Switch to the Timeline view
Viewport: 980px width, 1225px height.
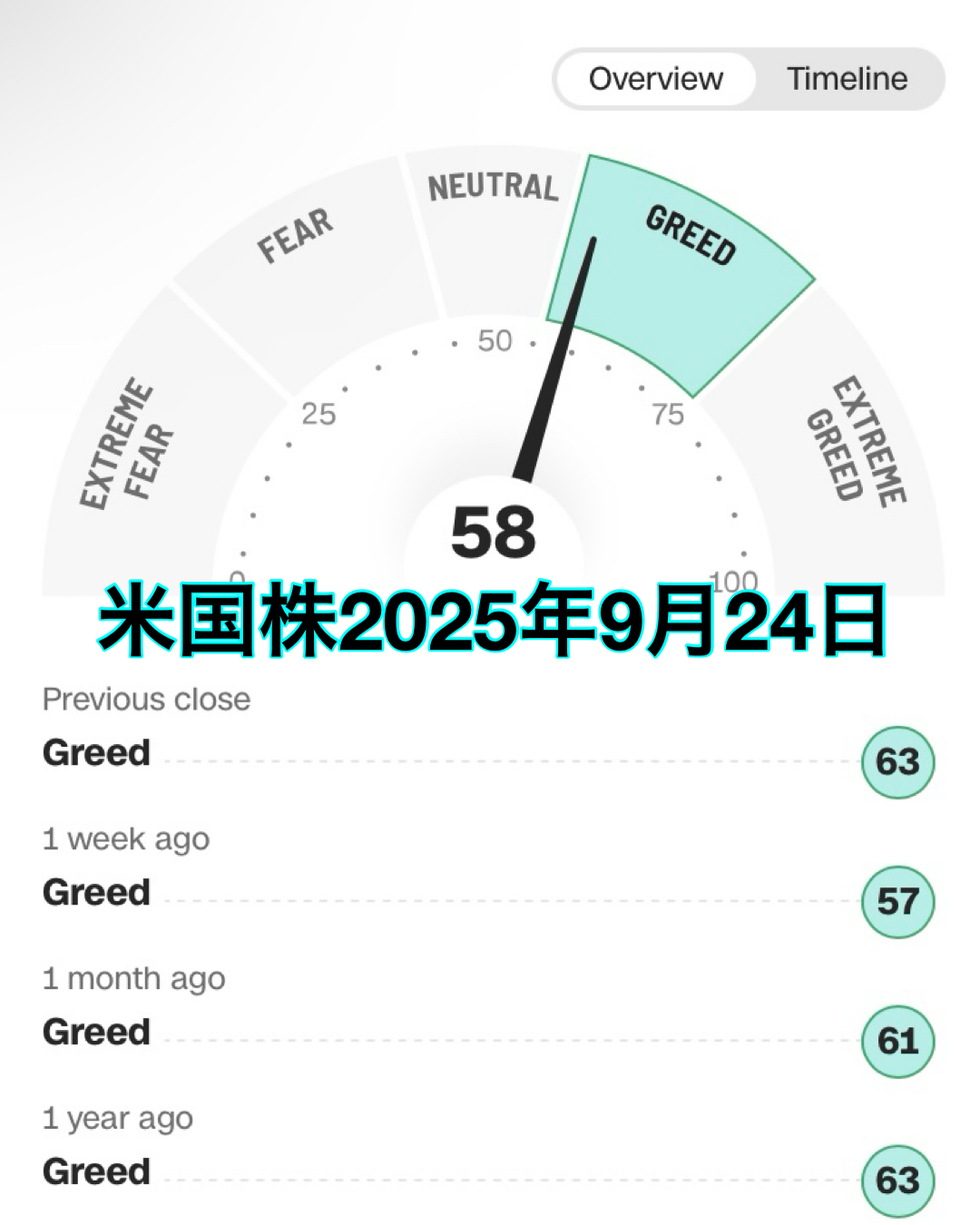(x=847, y=79)
